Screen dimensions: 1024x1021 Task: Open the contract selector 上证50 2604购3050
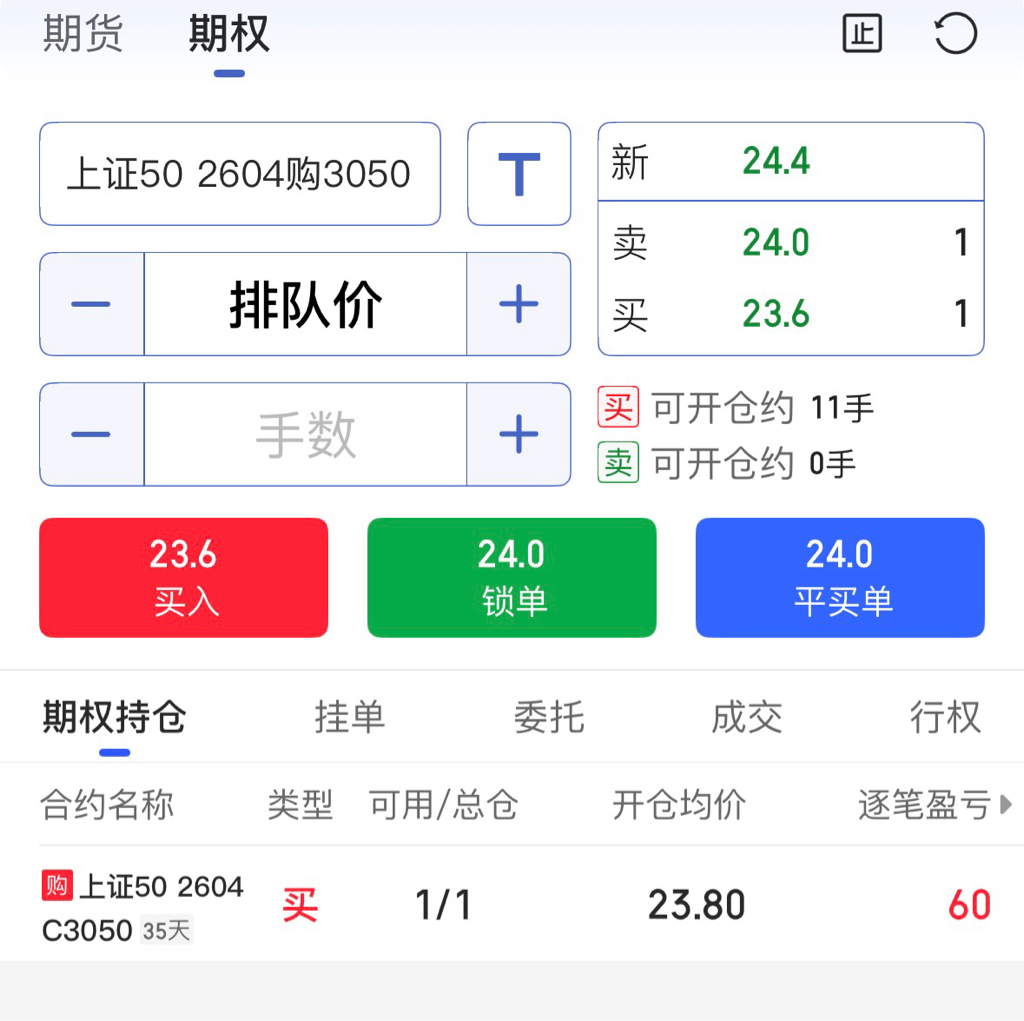[x=240, y=174]
